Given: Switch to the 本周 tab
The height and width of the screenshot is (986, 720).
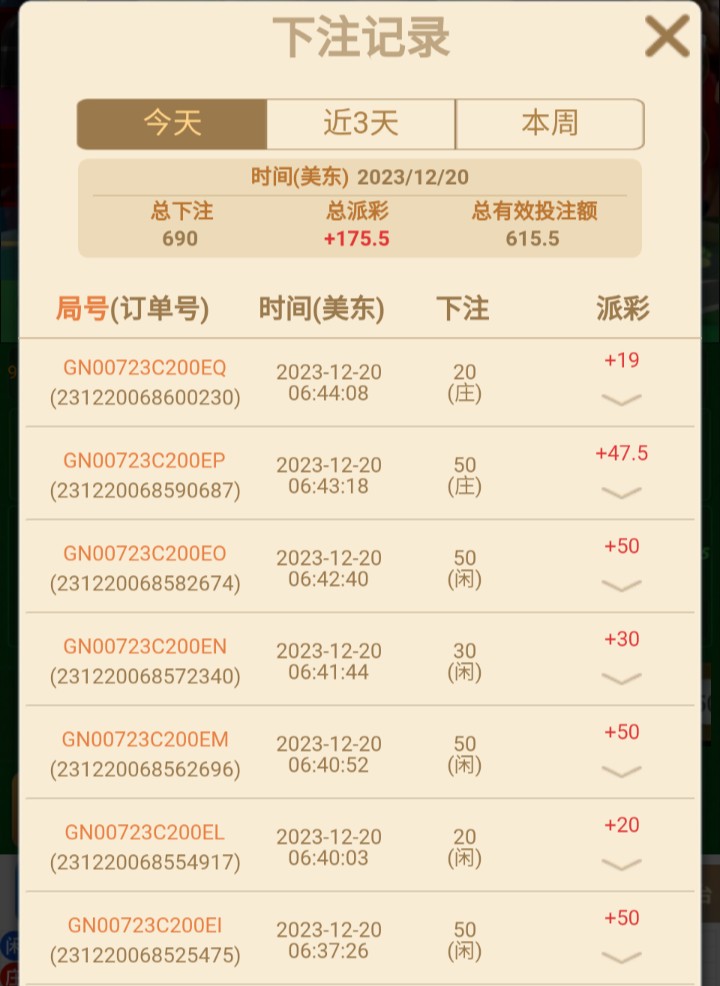Looking at the screenshot, I should tap(549, 124).
